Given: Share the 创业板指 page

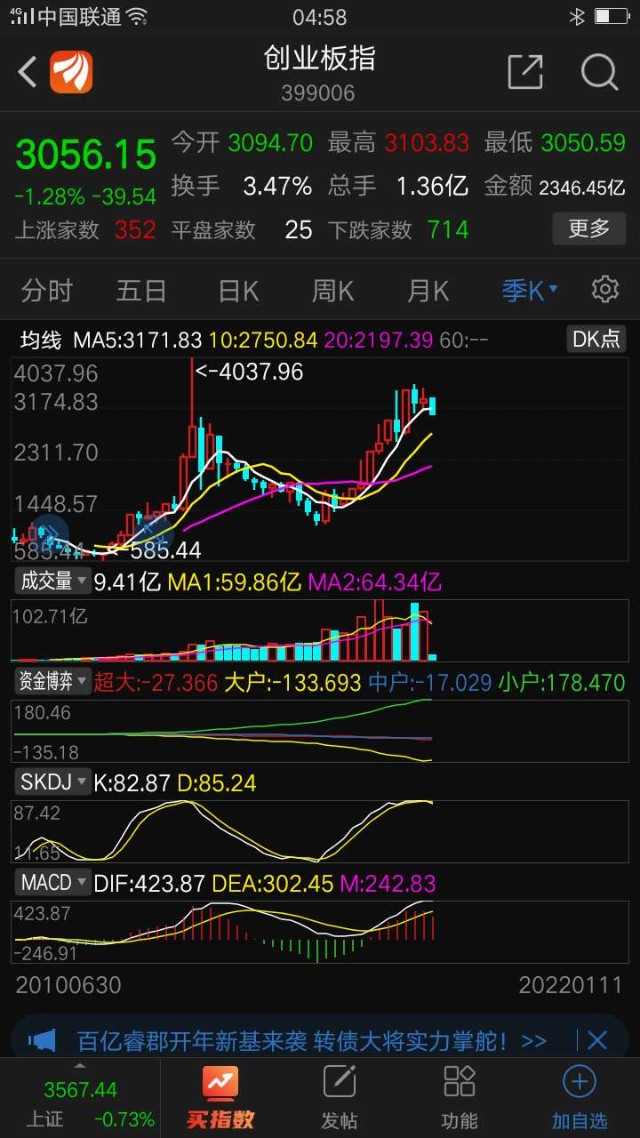Looking at the screenshot, I should [525, 71].
